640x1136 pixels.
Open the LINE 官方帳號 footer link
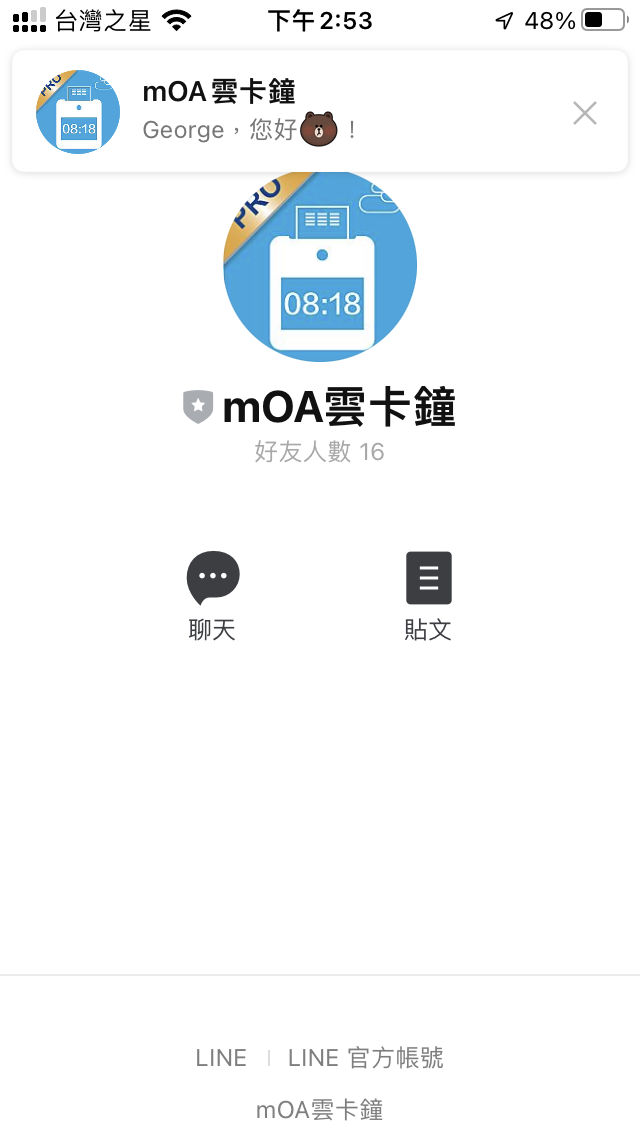coord(365,1058)
